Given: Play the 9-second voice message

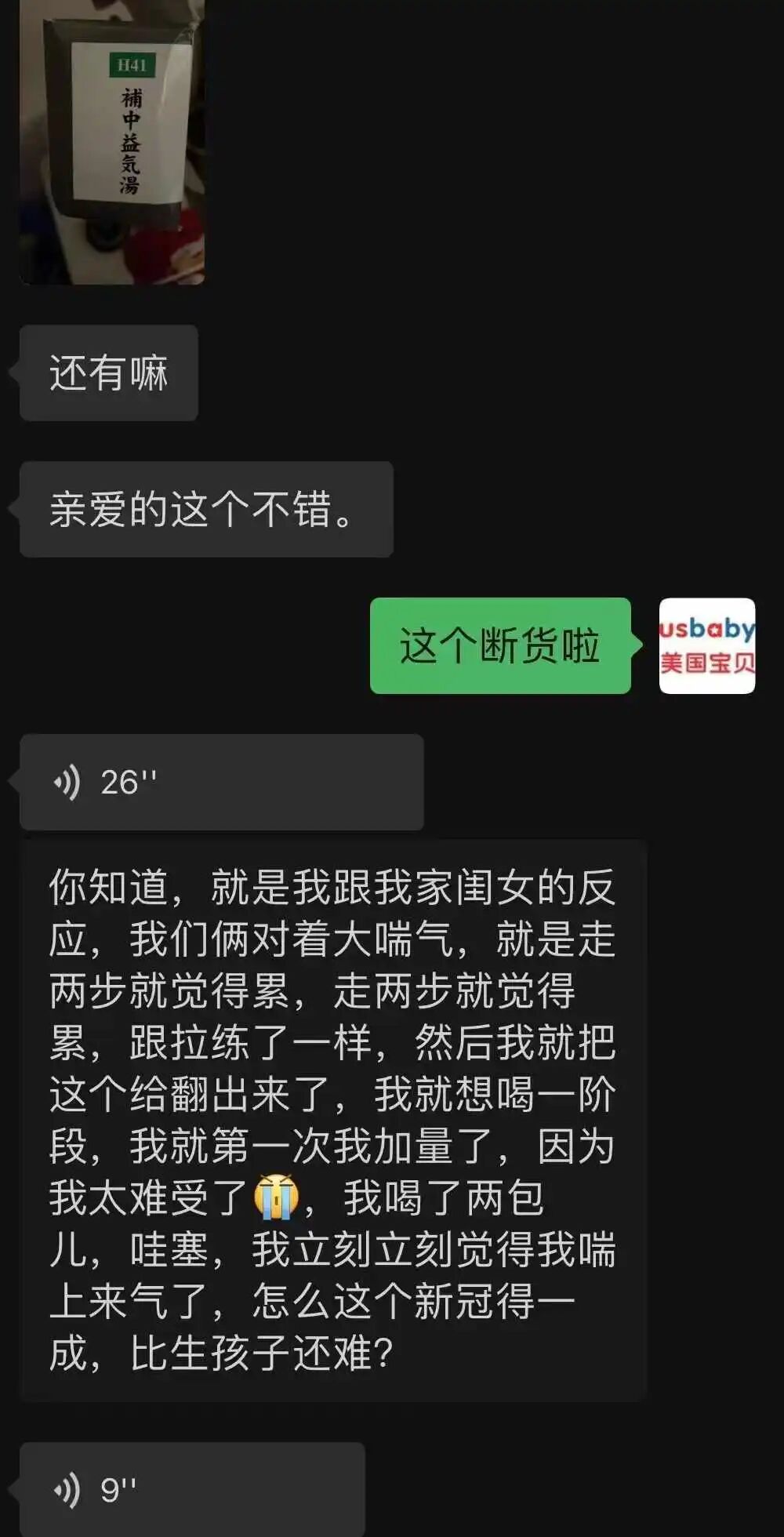Looking at the screenshot, I should 193,1489.
